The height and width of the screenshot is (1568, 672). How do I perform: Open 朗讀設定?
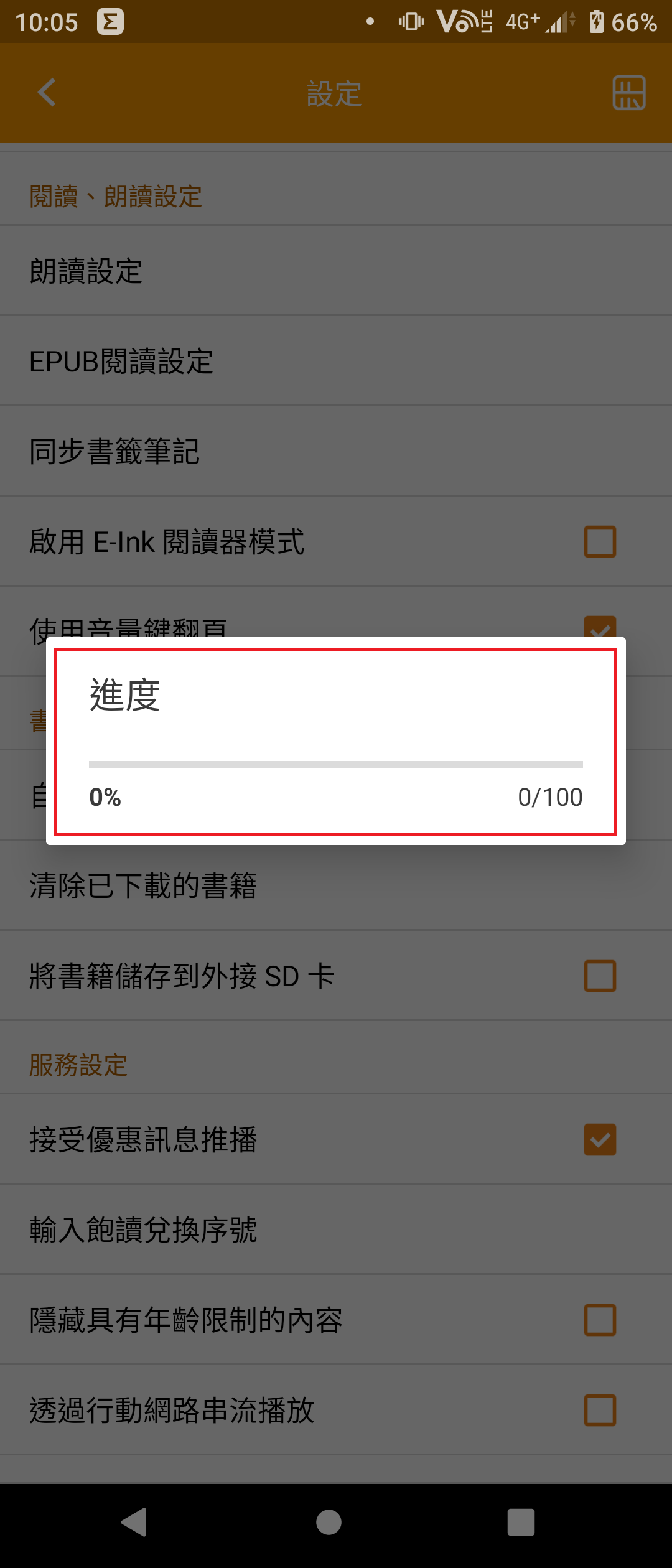coord(86,271)
